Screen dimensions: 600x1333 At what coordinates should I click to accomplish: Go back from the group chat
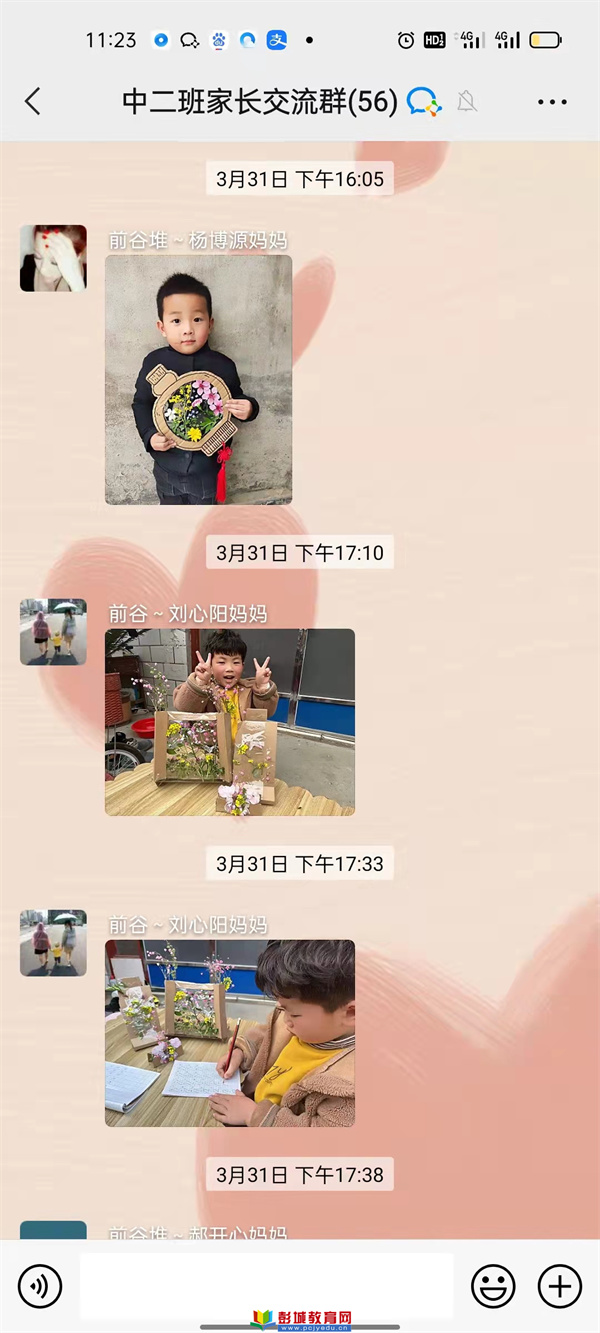tap(33, 101)
